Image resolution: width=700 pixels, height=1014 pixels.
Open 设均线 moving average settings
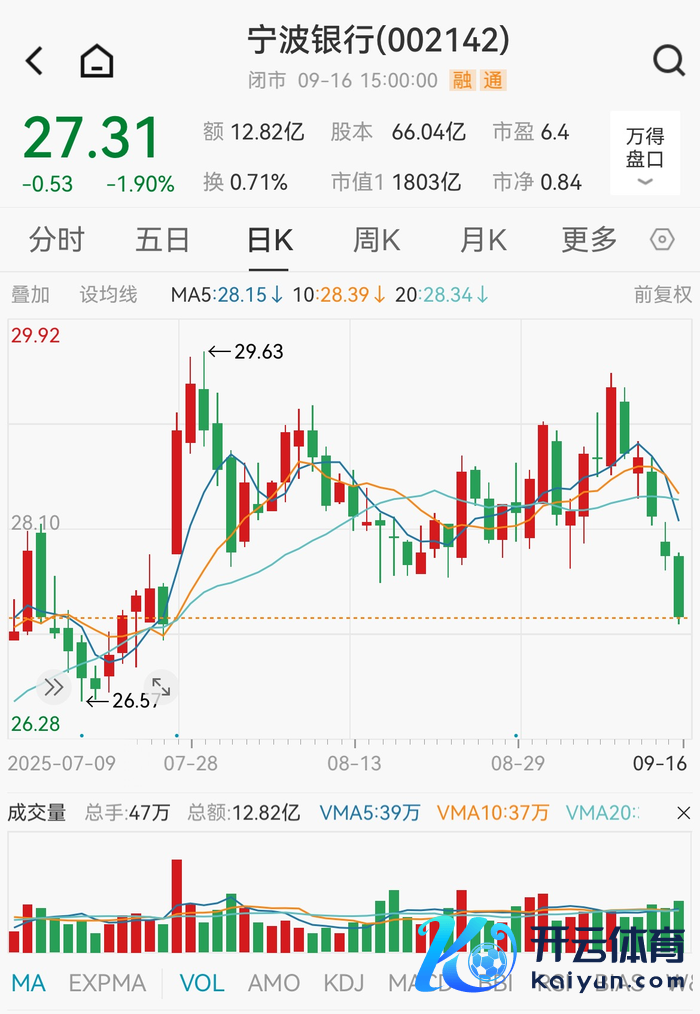108,295
